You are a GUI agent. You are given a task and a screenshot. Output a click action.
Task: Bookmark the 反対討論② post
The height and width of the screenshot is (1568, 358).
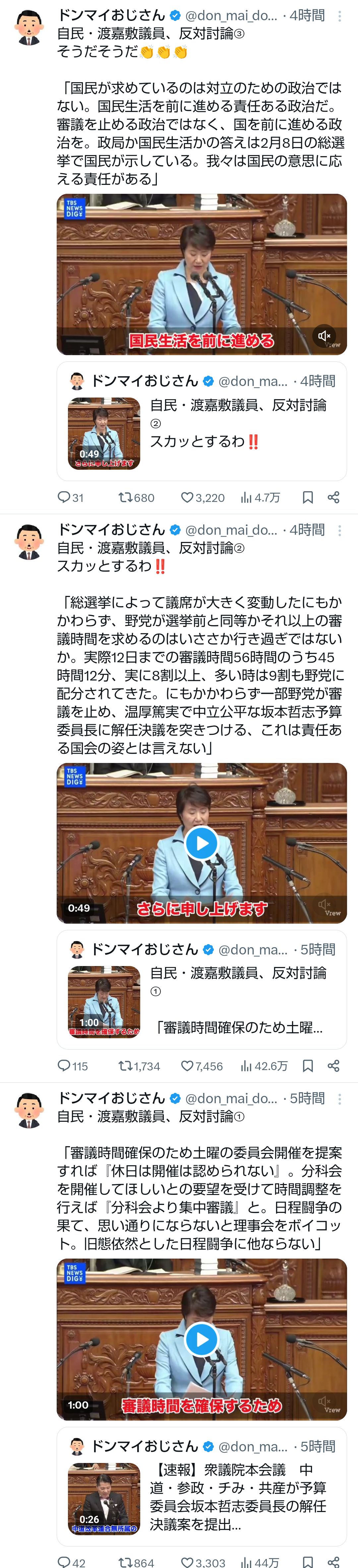coord(308,1066)
